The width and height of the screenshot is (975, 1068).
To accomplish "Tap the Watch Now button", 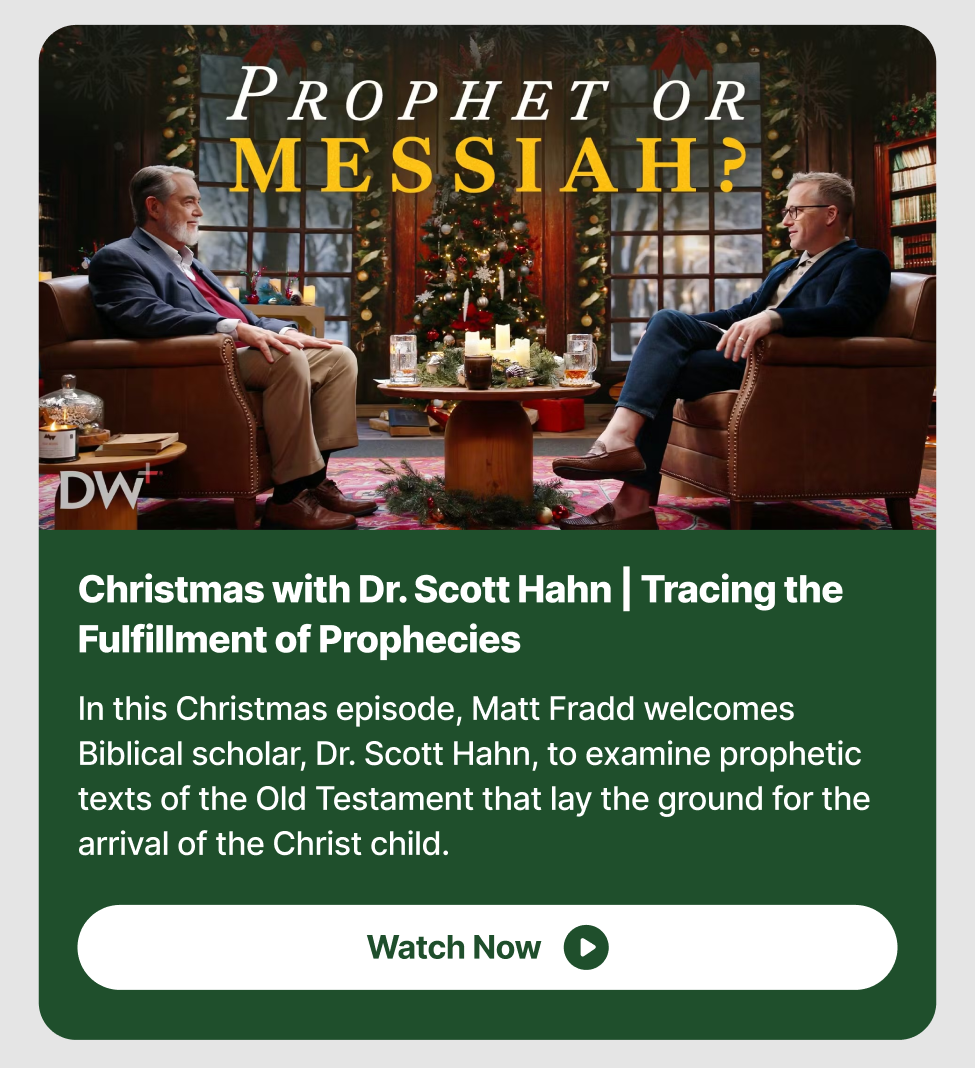I will 487,947.
